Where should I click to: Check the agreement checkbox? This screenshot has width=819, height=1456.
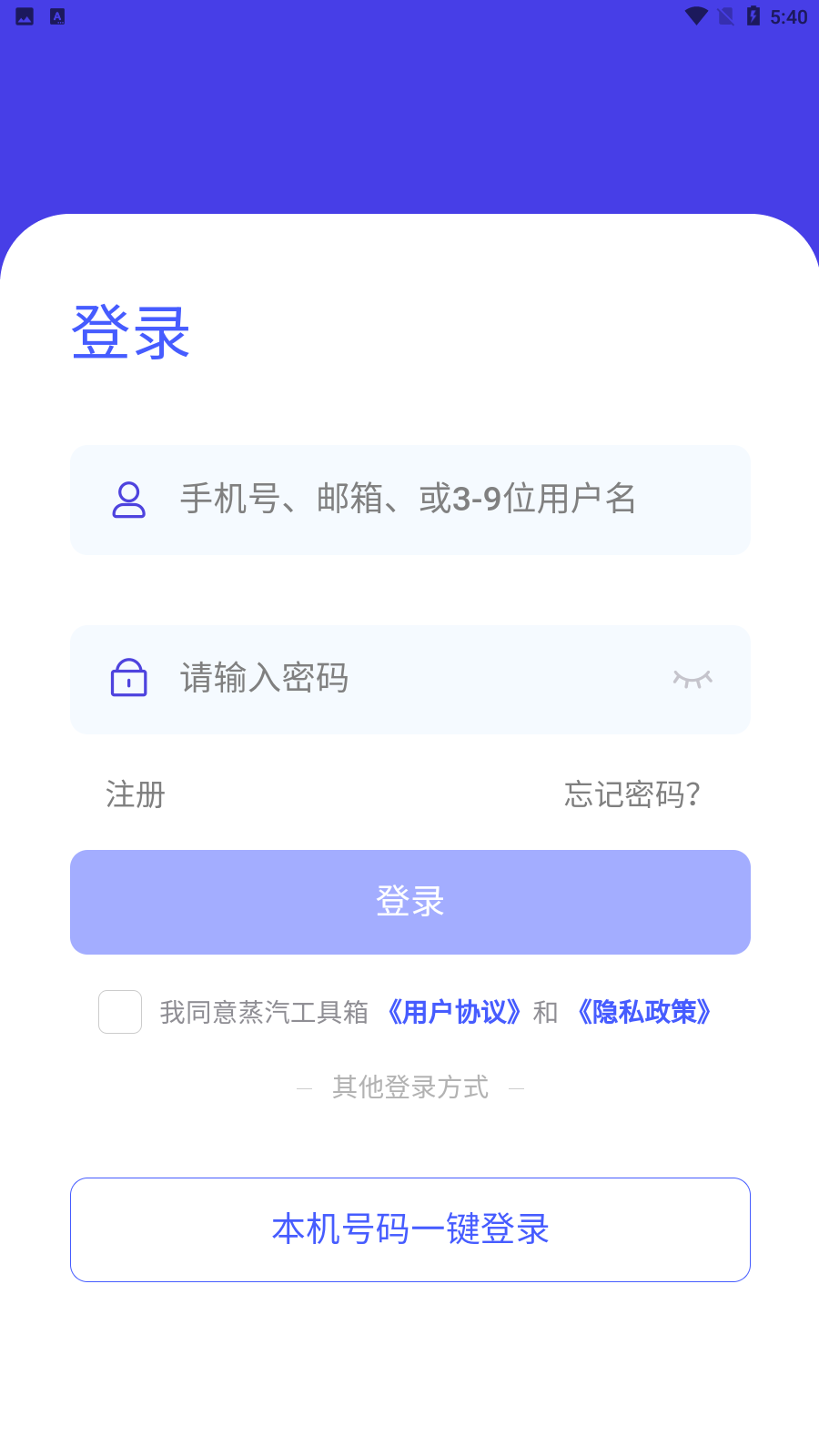(x=120, y=1012)
